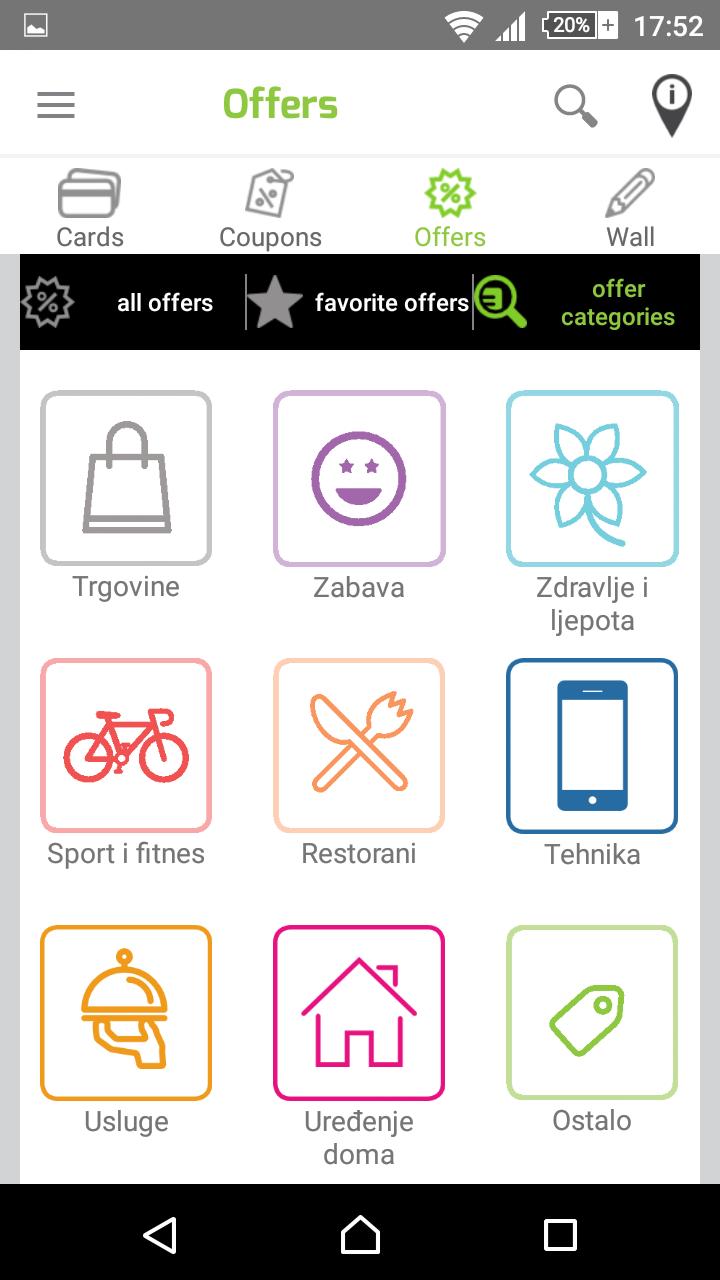Open the Wall tab

(630, 208)
